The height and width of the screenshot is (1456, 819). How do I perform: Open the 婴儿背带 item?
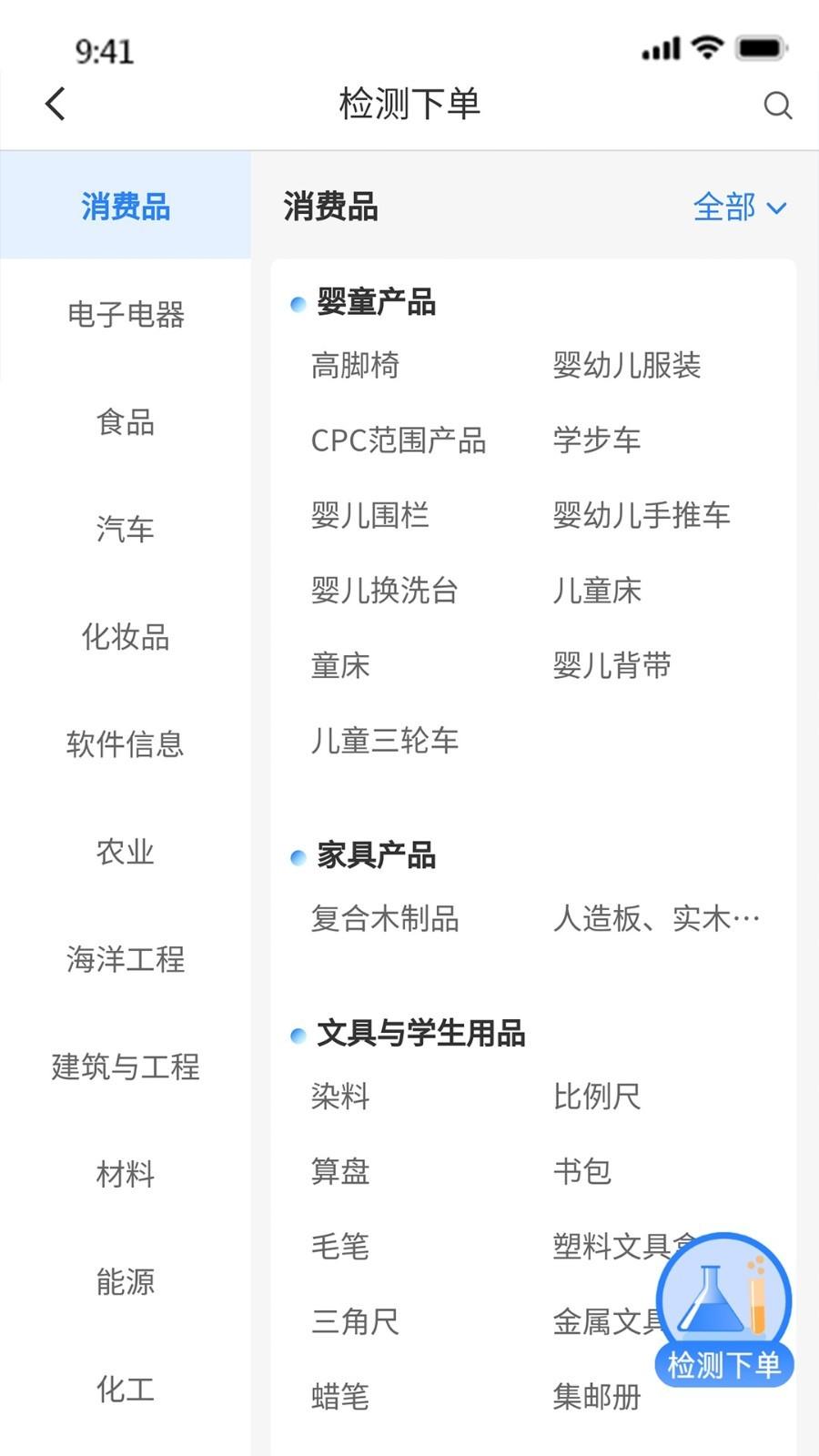(x=612, y=665)
